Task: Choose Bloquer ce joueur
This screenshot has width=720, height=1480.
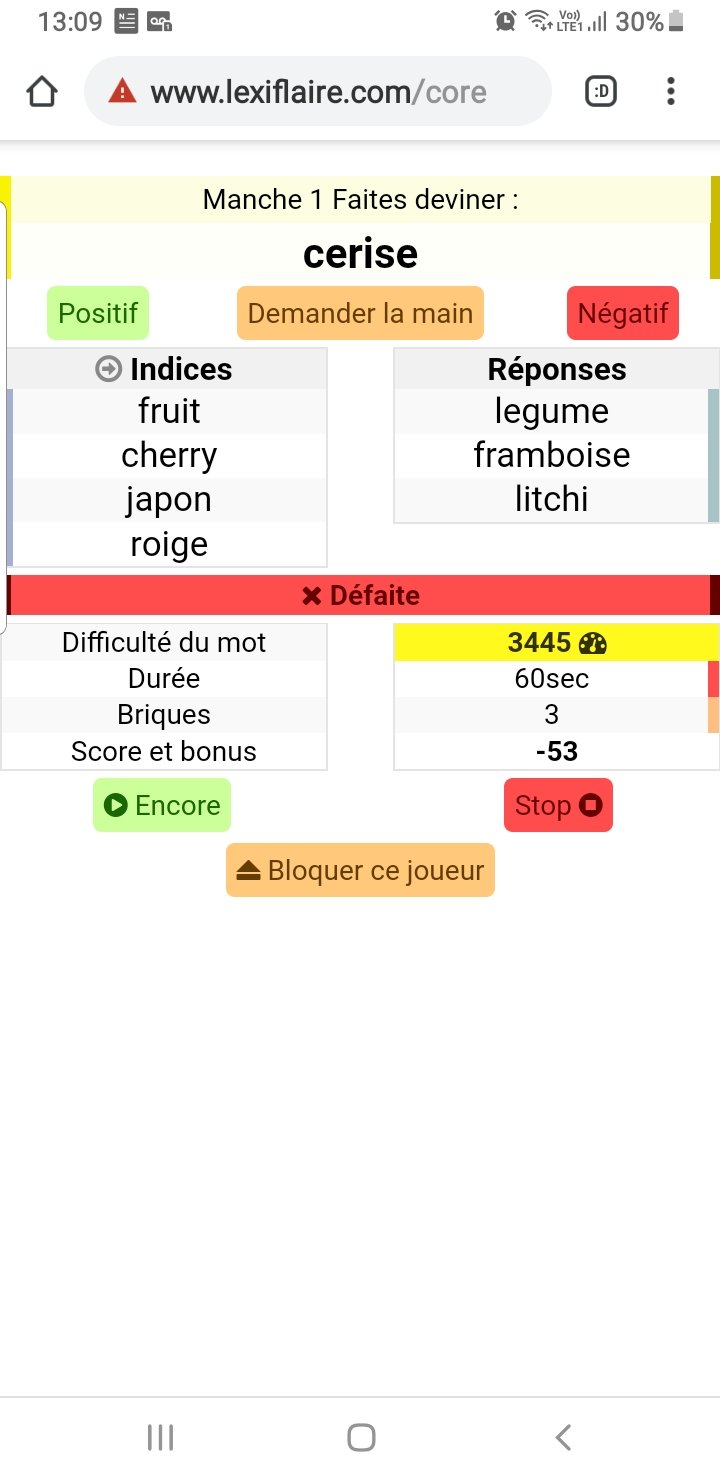Action: point(360,871)
